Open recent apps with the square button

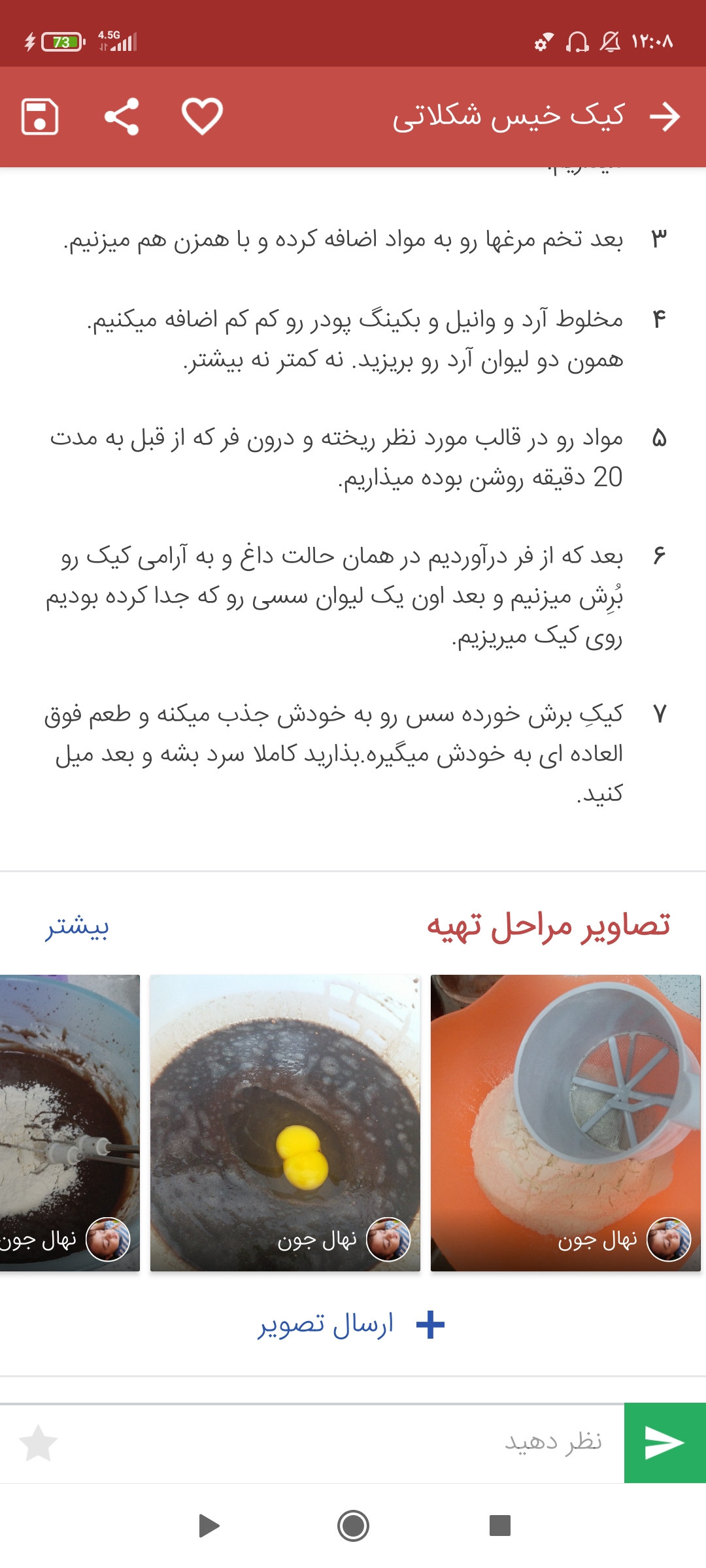[499, 1526]
